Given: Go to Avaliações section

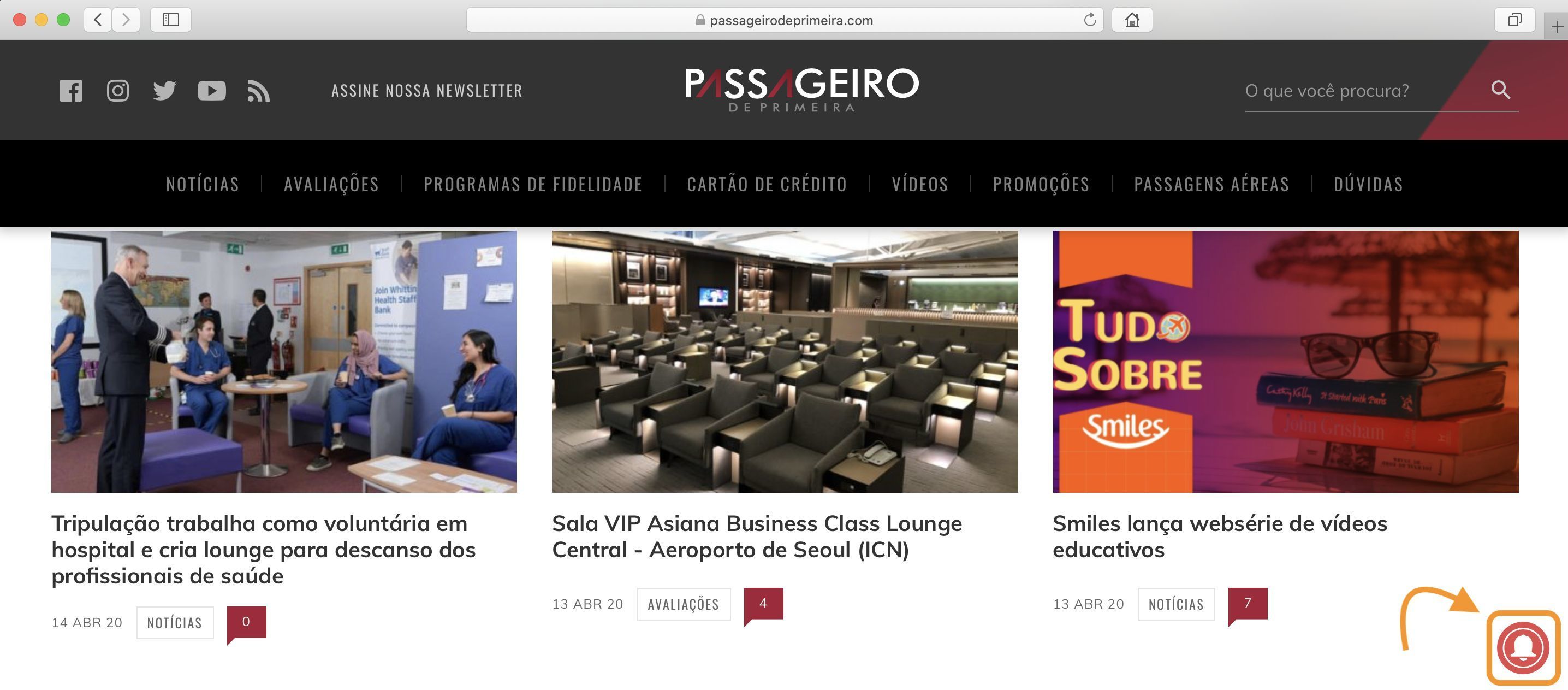Looking at the screenshot, I should coord(331,184).
